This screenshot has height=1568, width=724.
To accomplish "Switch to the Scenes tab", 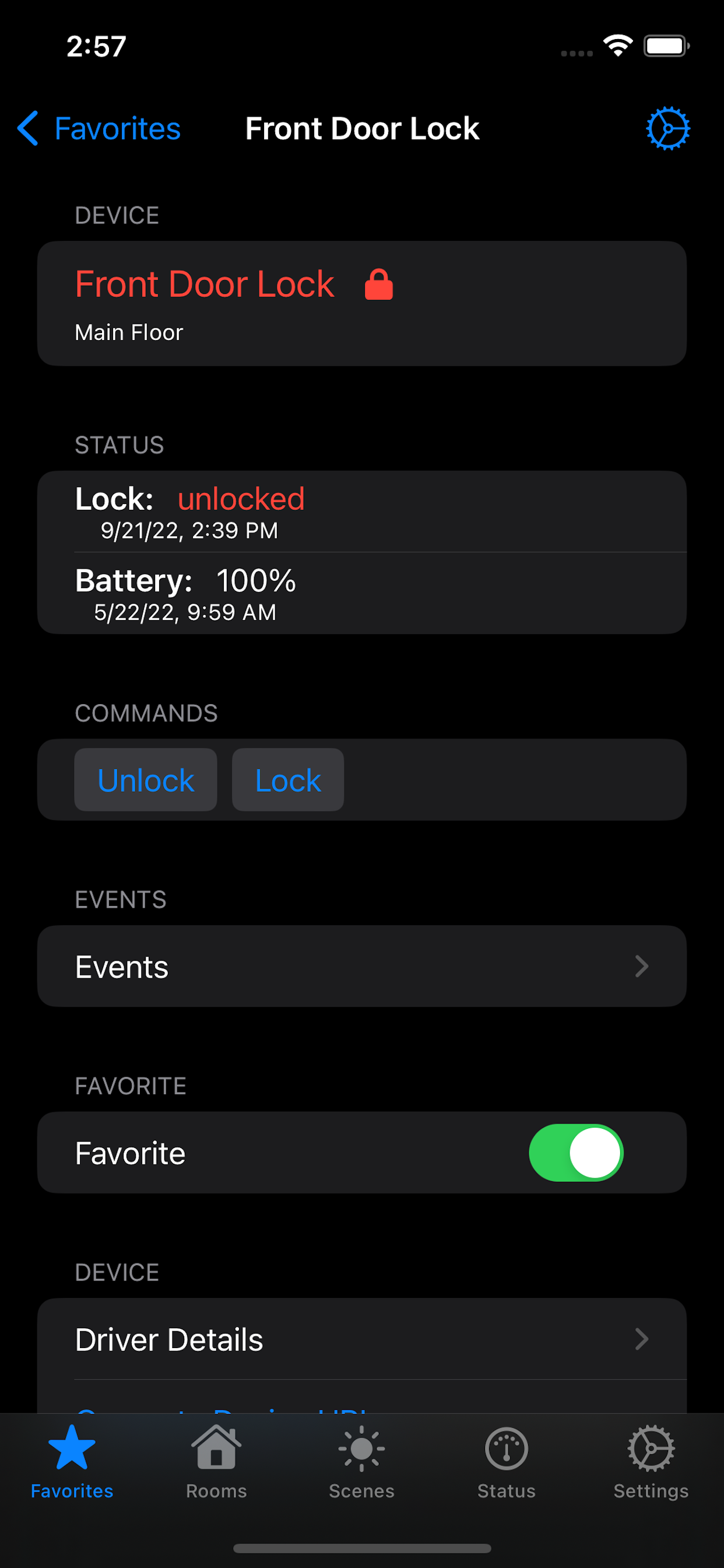I will (x=361, y=1462).
